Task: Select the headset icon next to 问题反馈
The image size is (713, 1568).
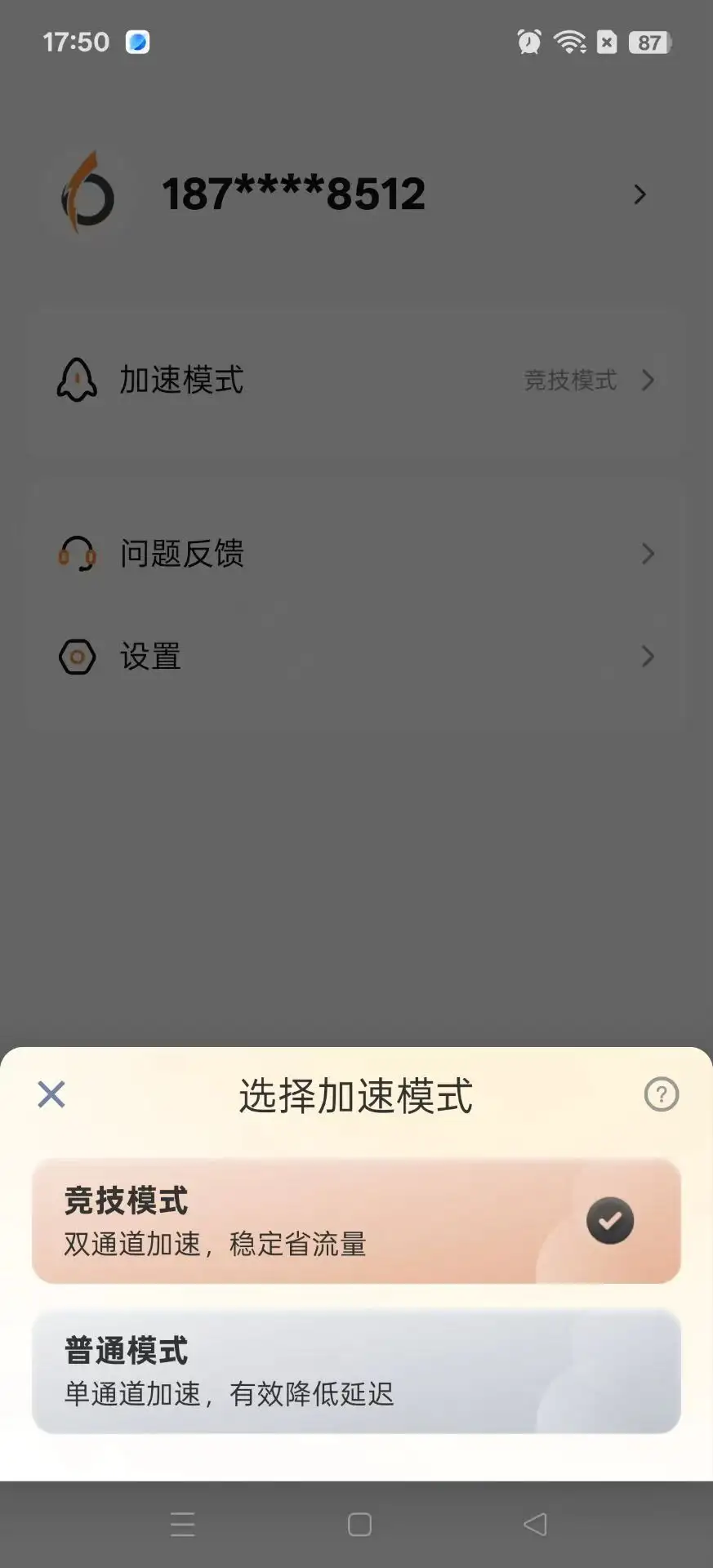Action: pos(76,553)
